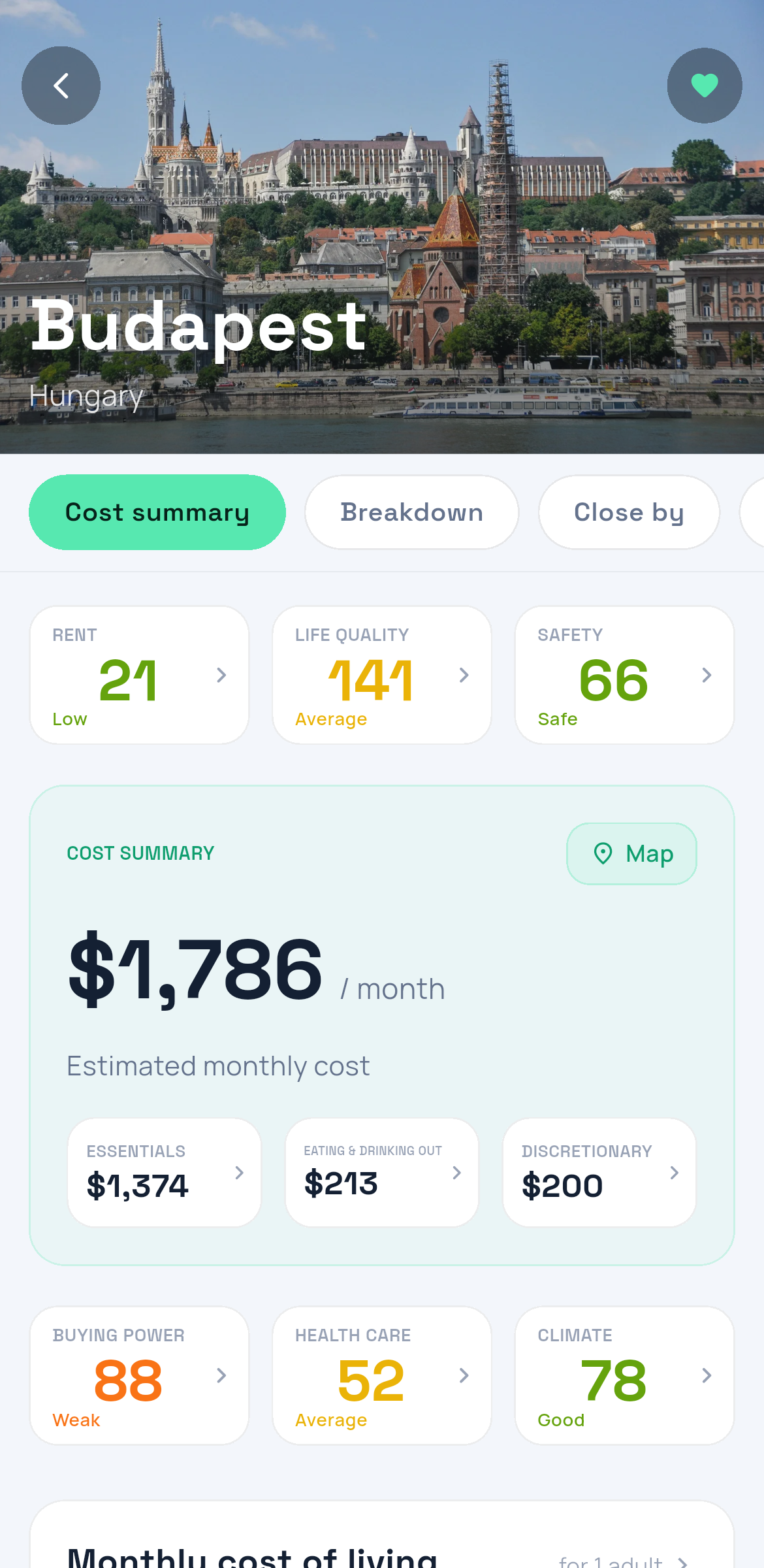Go back using the arrow button
Viewport: 764px width, 1568px height.
click(x=61, y=86)
